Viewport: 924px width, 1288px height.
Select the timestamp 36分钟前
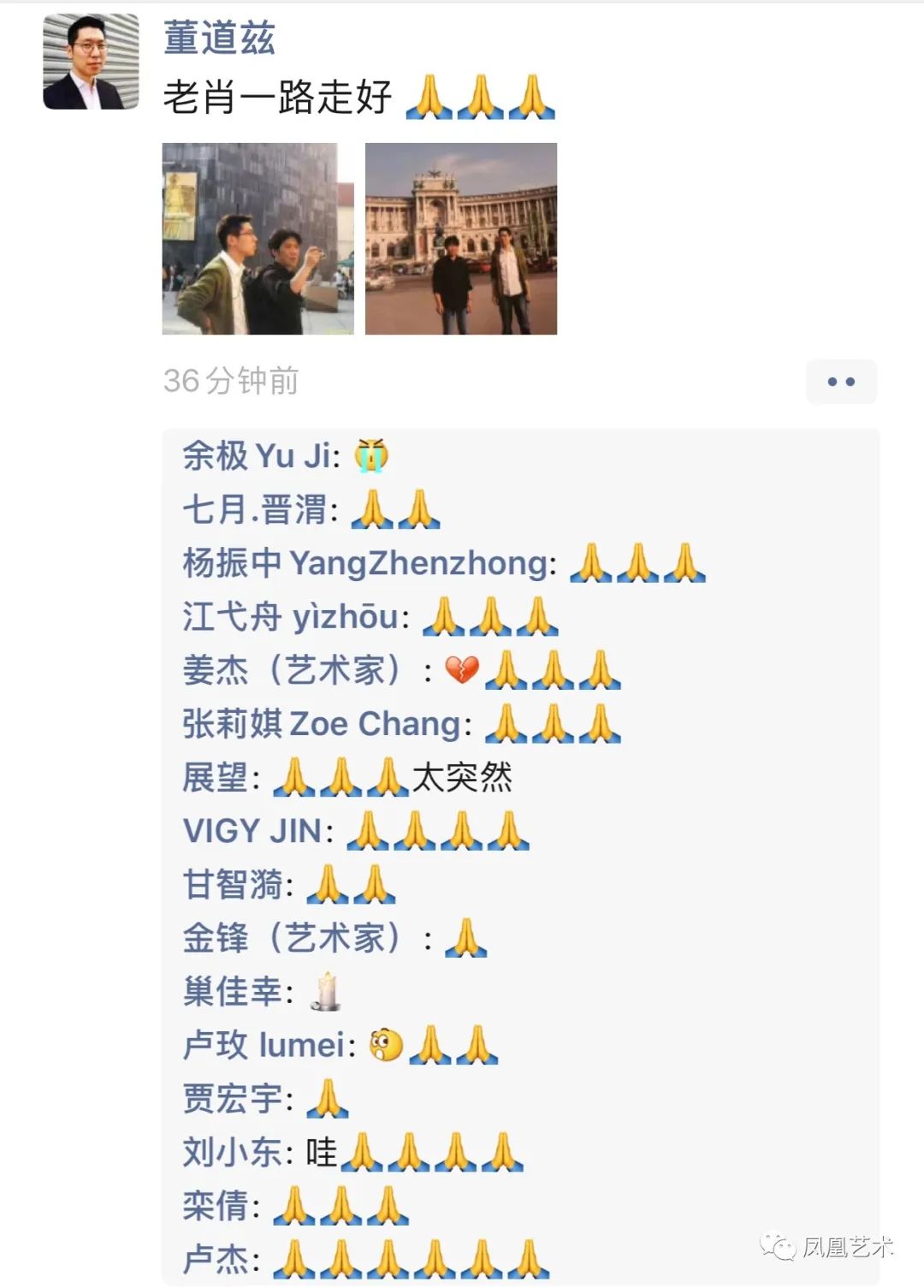point(231,383)
